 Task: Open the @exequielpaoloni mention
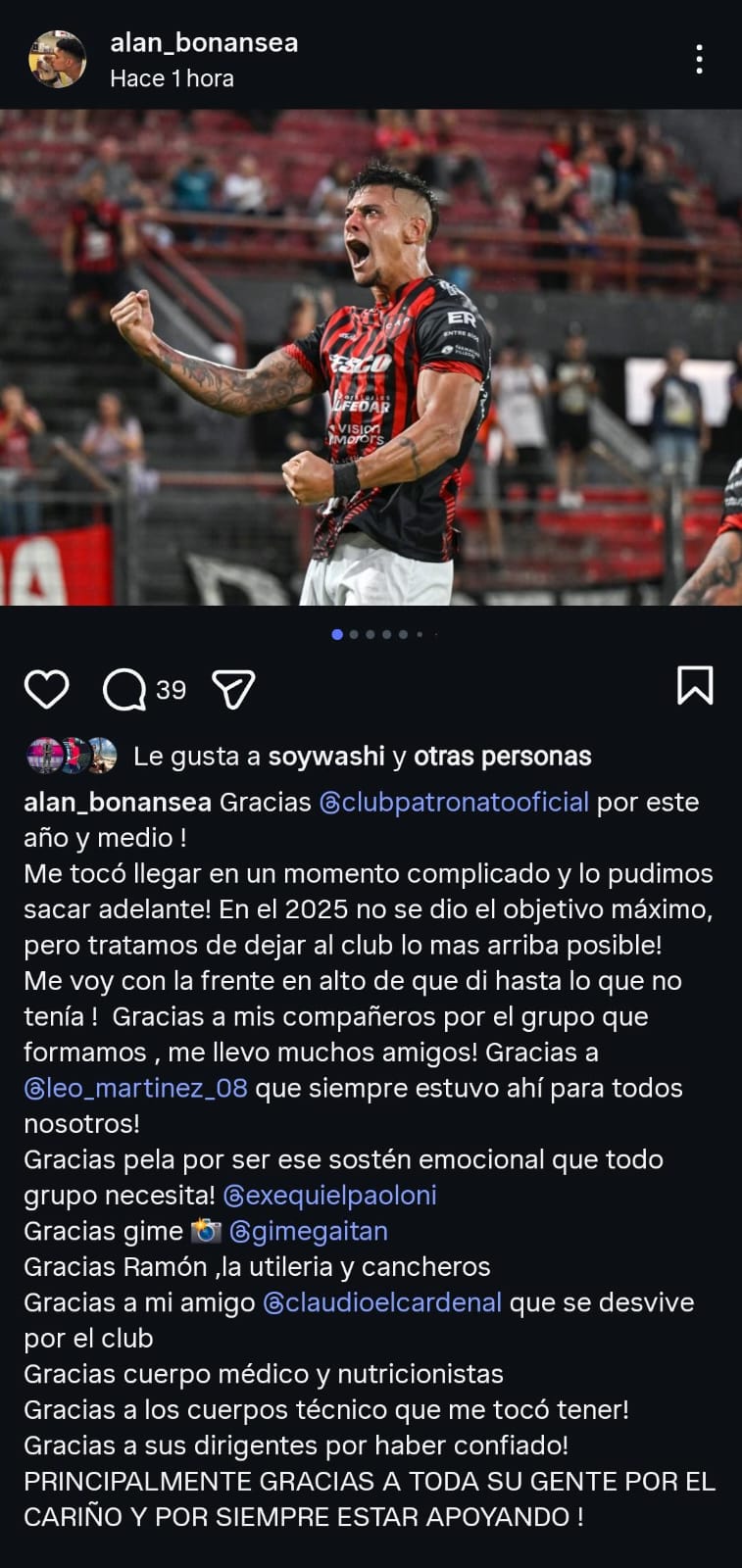tap(329, 1196)
